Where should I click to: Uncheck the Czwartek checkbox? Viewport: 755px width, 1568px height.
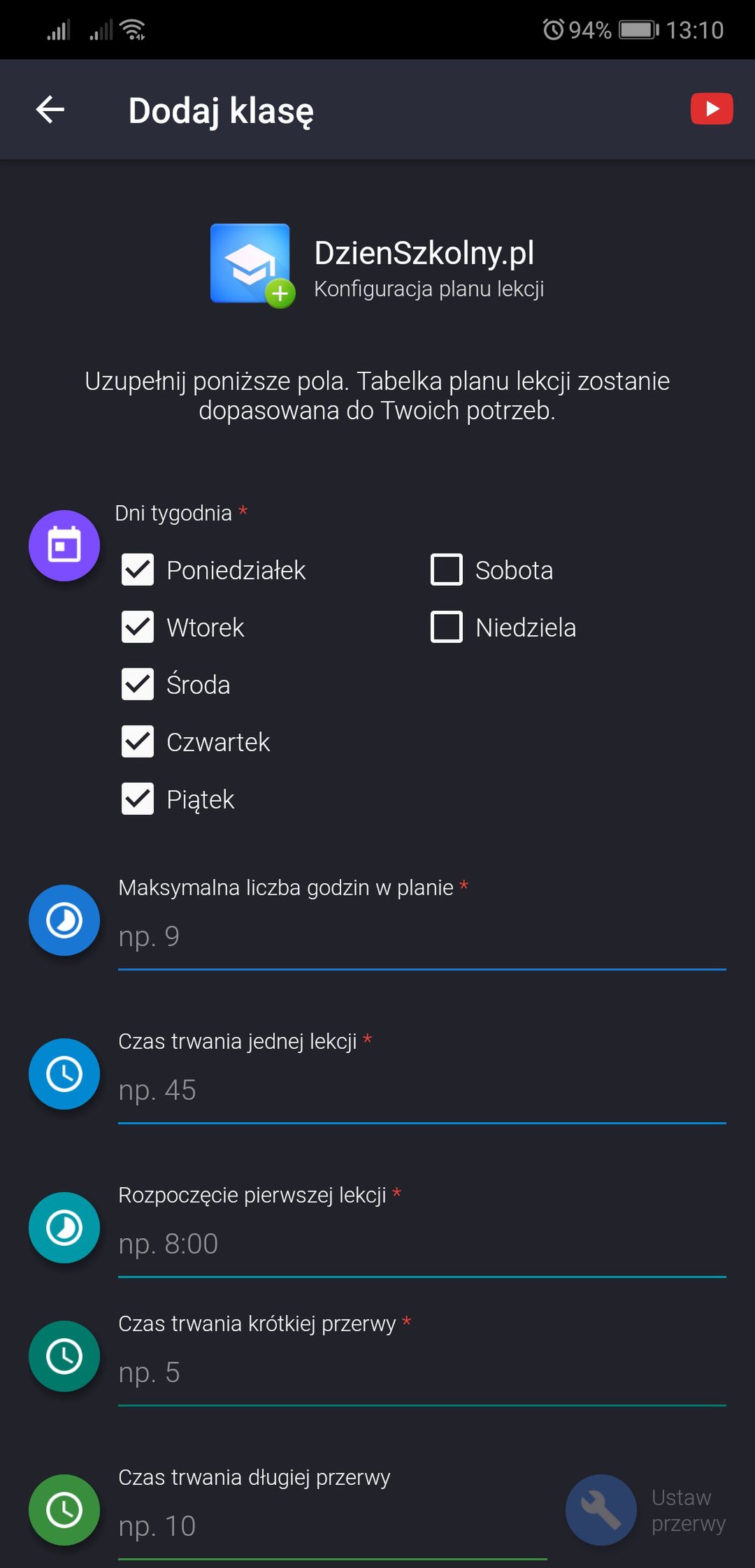tap(138, 742)
